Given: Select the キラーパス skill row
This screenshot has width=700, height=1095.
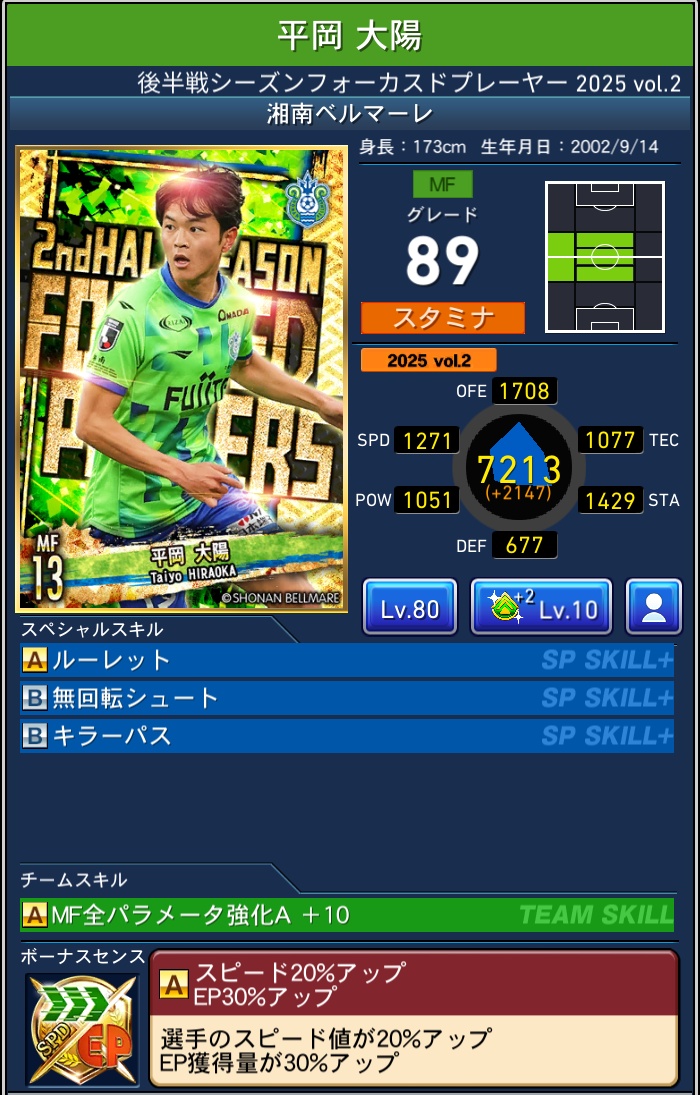Looking at the screenshot, I should pos(347,736).
